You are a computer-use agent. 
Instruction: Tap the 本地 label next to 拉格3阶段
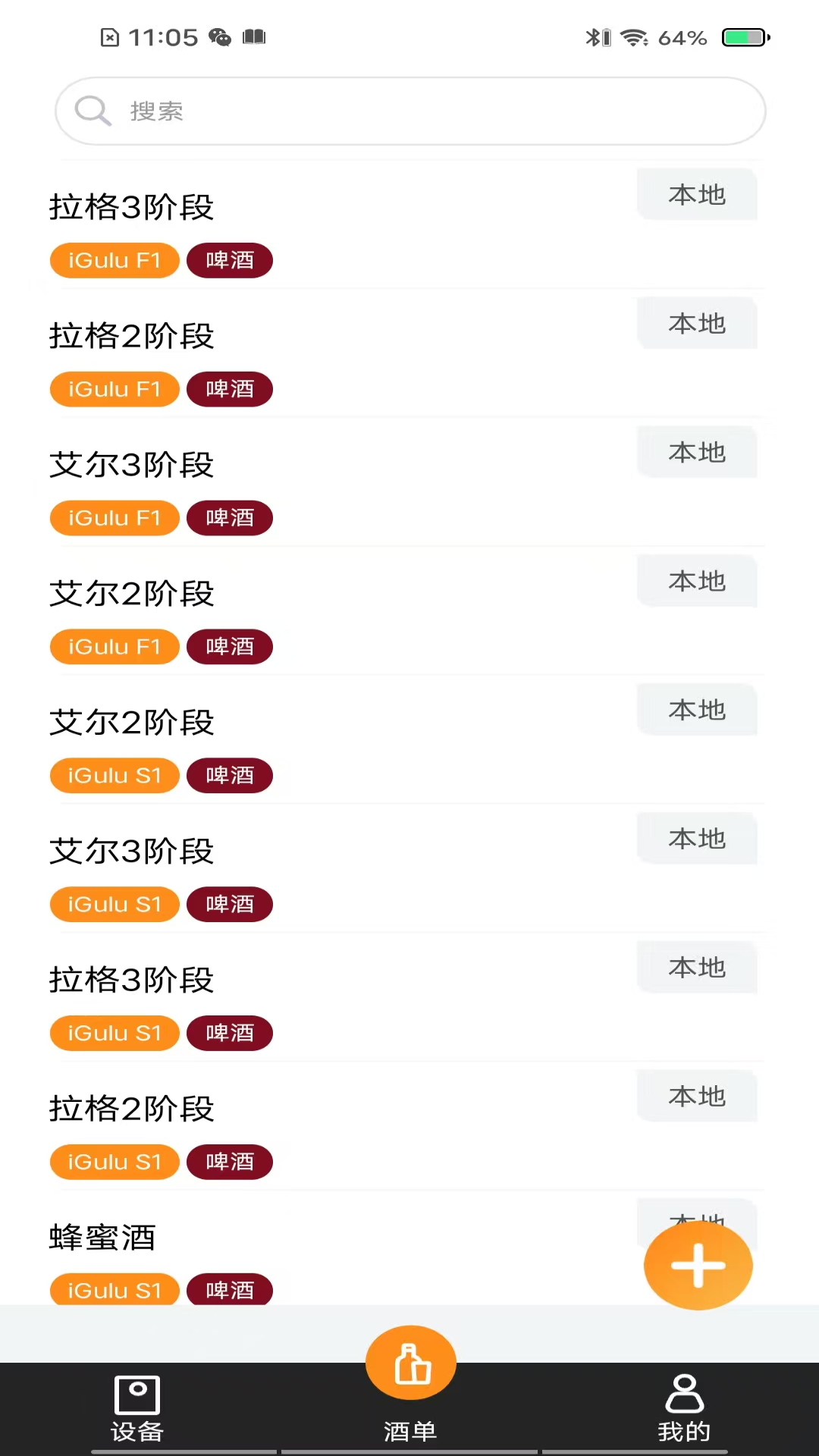(696, 194)
